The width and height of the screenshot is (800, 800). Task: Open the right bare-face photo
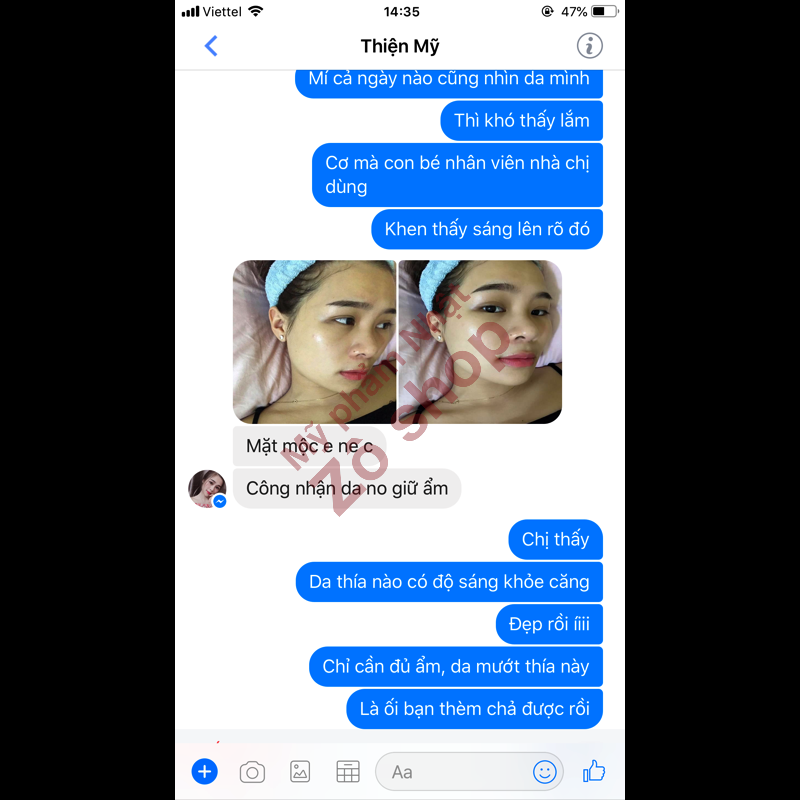point(480,341)
